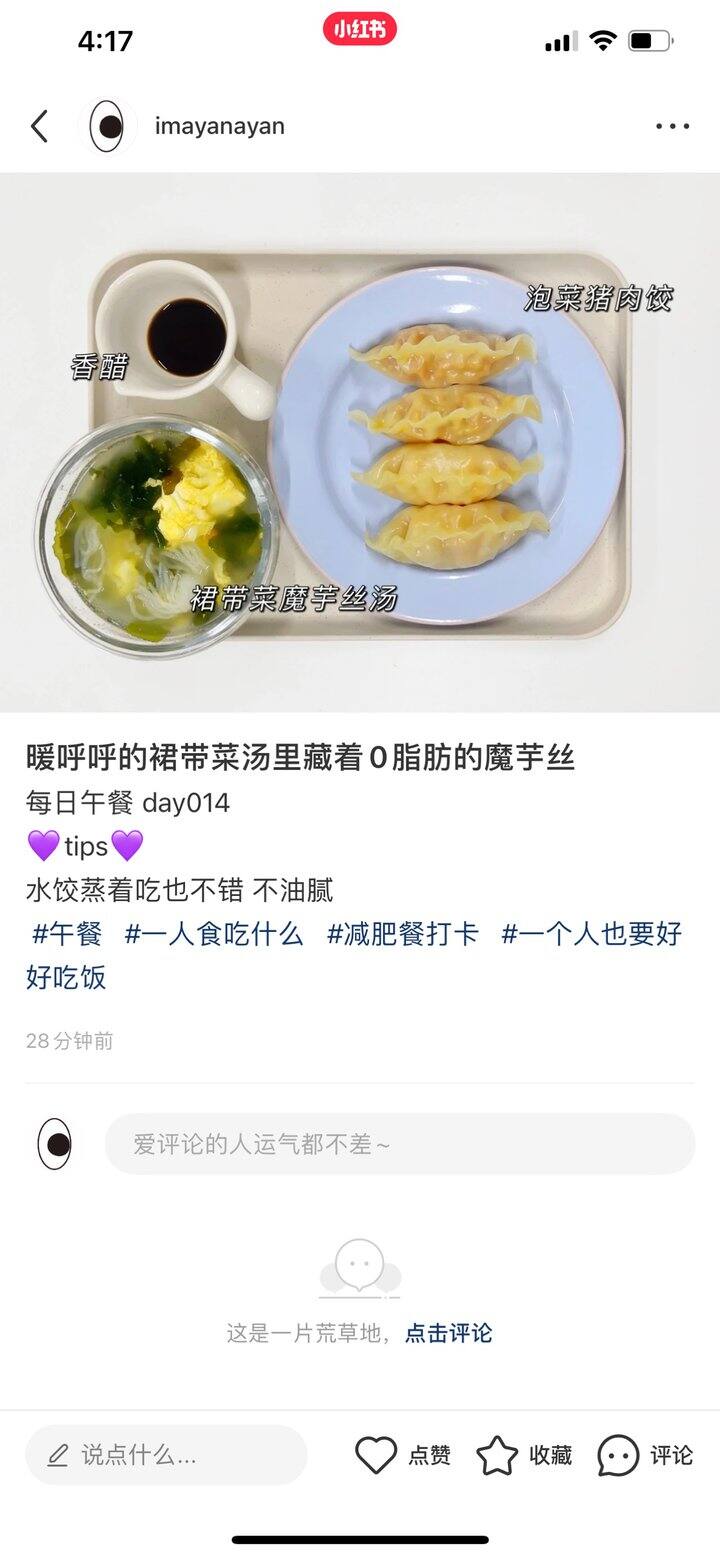Tap the 说点什么 input at the bottom
This screenshot has height=1558, width=720.
click(166, 1455)
